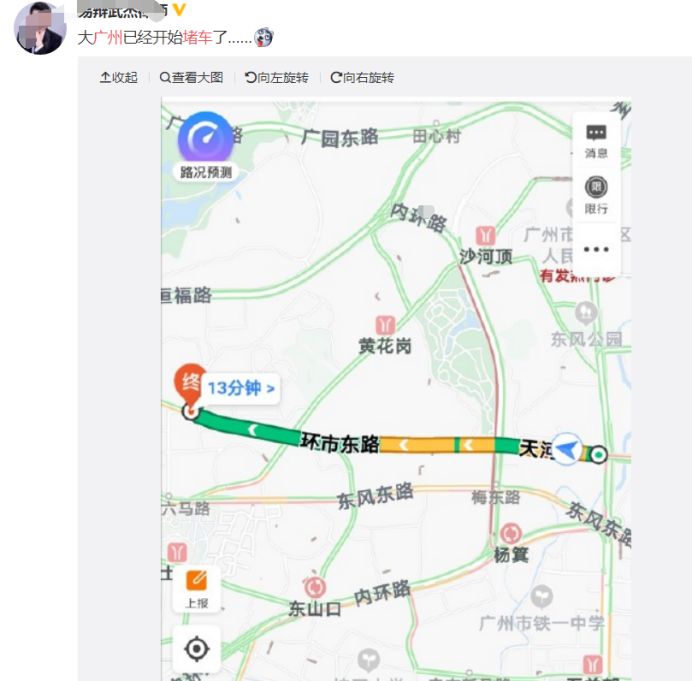Collapse the expanded image with 收起
The width and height of the screenshot is (692, 681).
(119, 78)
